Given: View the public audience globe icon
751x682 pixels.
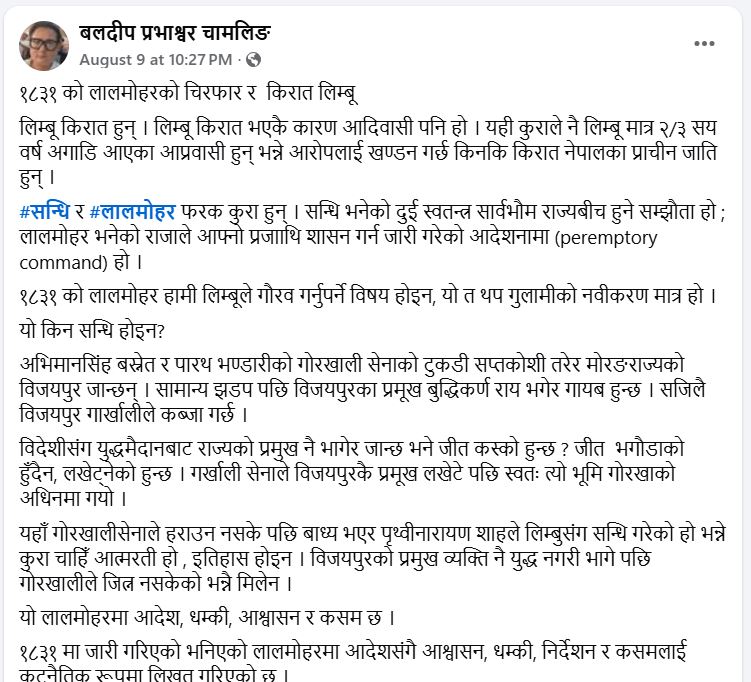Looking at the screenshot, I should click(253, 60).
